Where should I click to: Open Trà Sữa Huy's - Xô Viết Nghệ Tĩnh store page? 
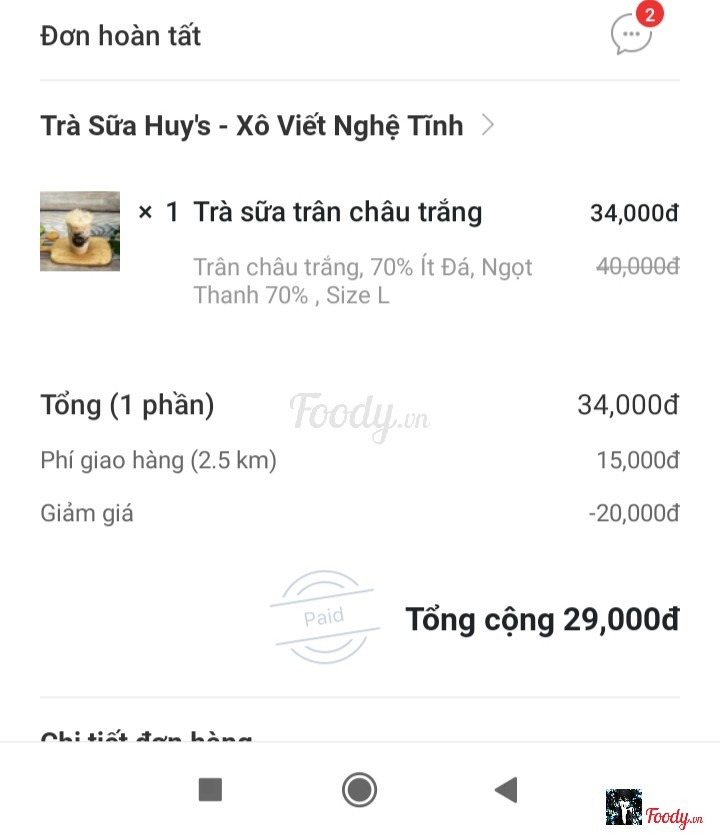267,126
